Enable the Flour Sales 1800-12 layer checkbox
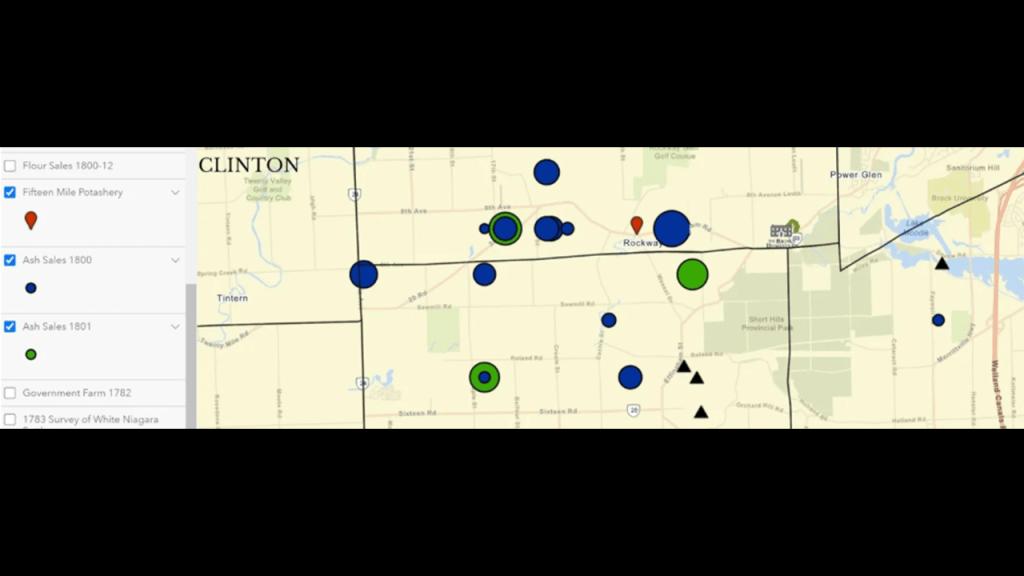1024x576 pixels. coord(10,165)
